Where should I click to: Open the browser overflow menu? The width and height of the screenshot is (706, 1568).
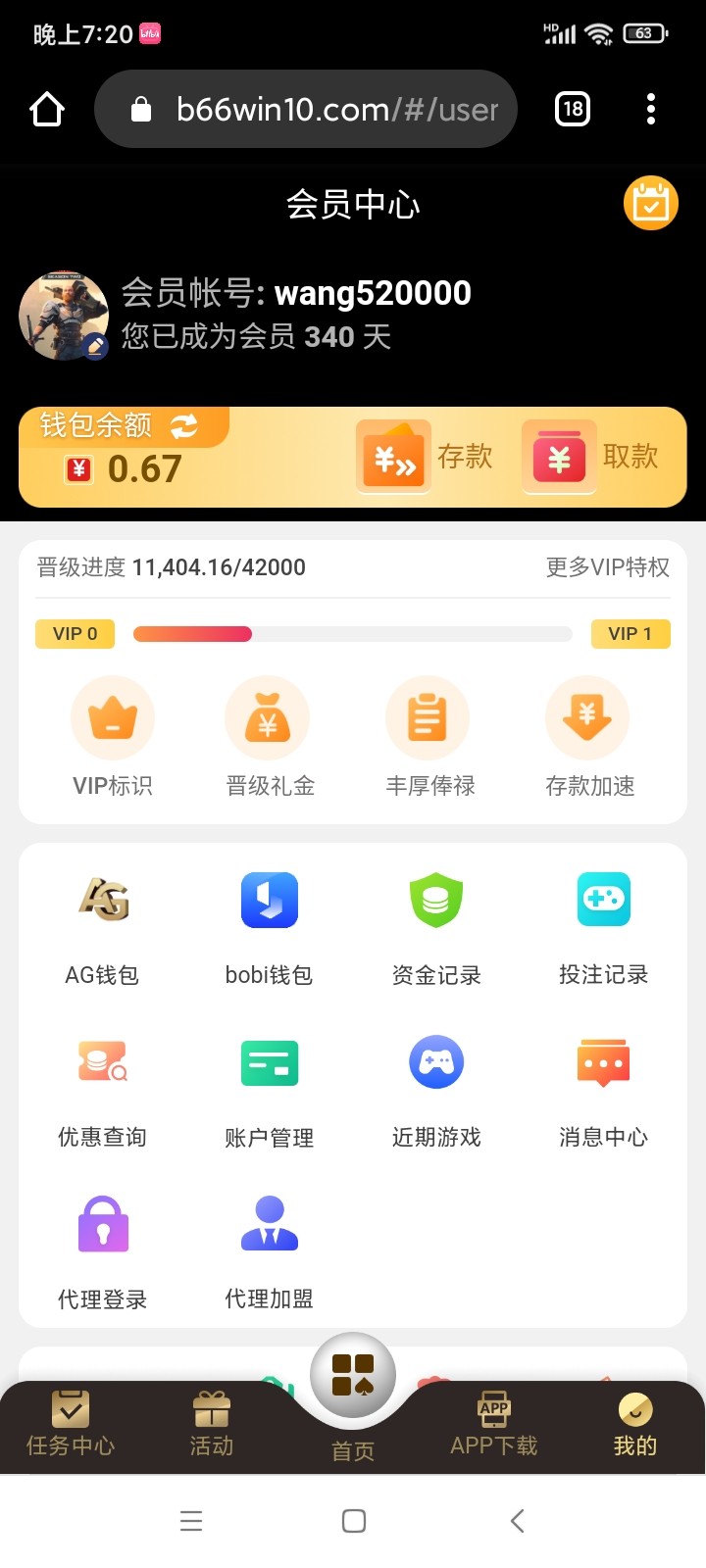tap(651, 109)
